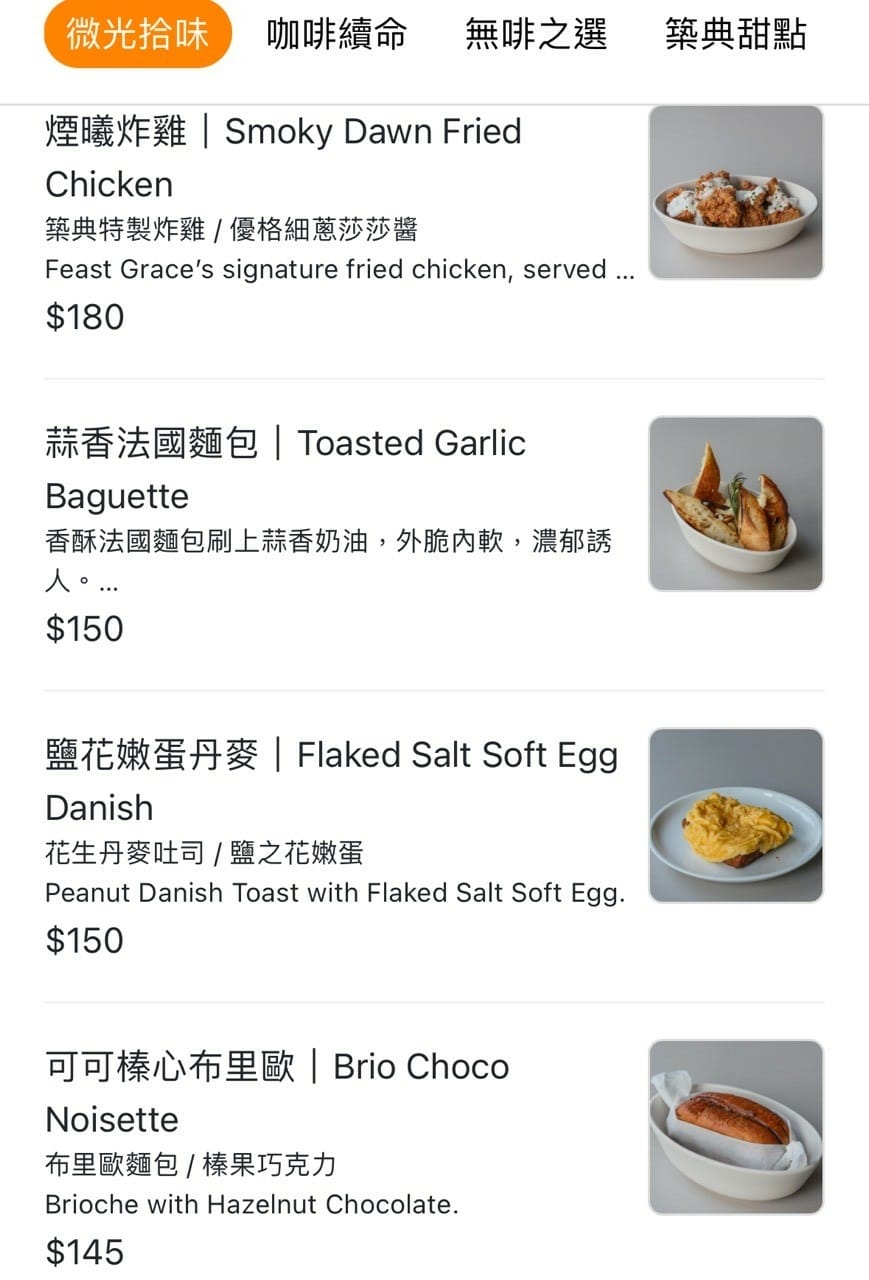Choose the Flaked Salt Soft Egg Danish
This screenshot has height=1280, width=869.
pyautogui.click(x=340, y=844)
